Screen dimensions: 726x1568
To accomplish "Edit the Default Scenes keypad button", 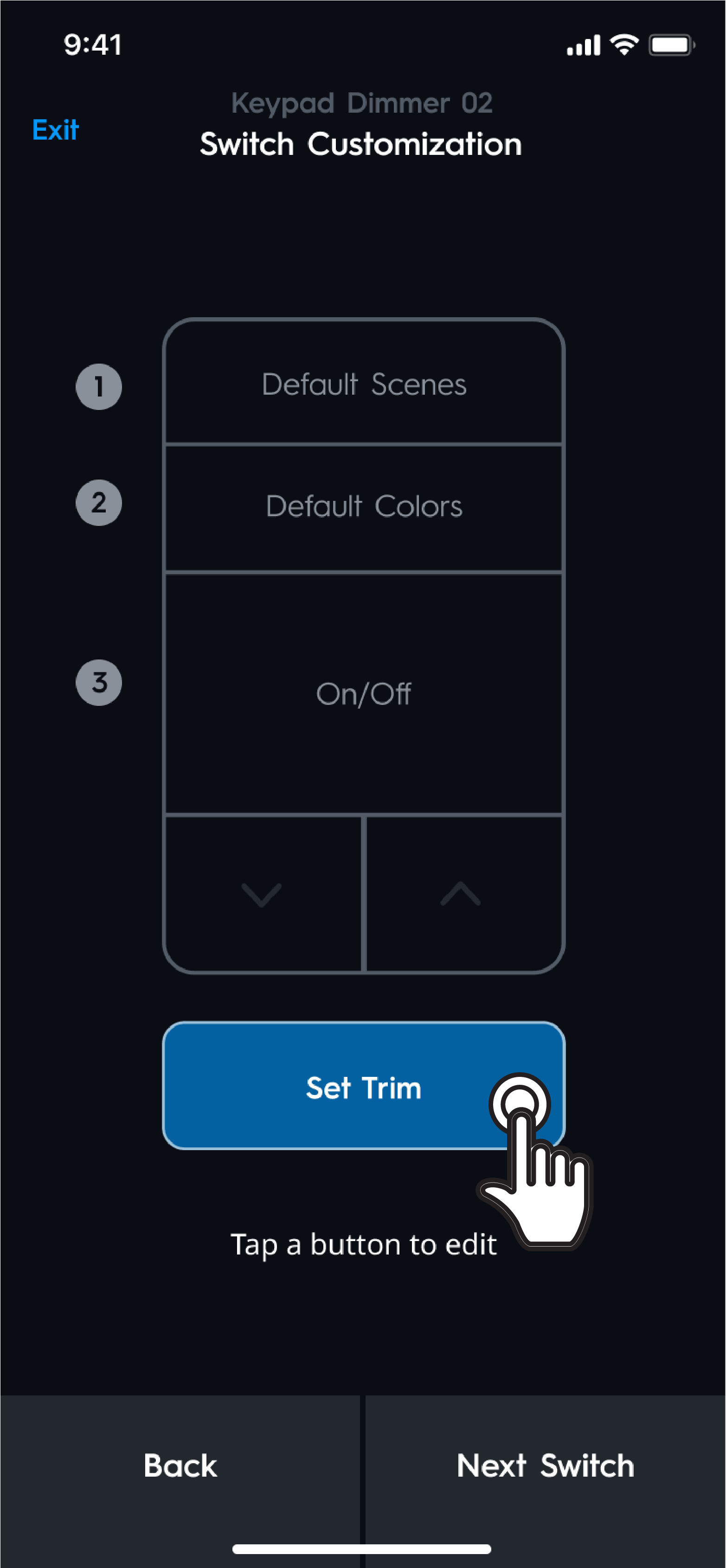I will pos(364,384).
